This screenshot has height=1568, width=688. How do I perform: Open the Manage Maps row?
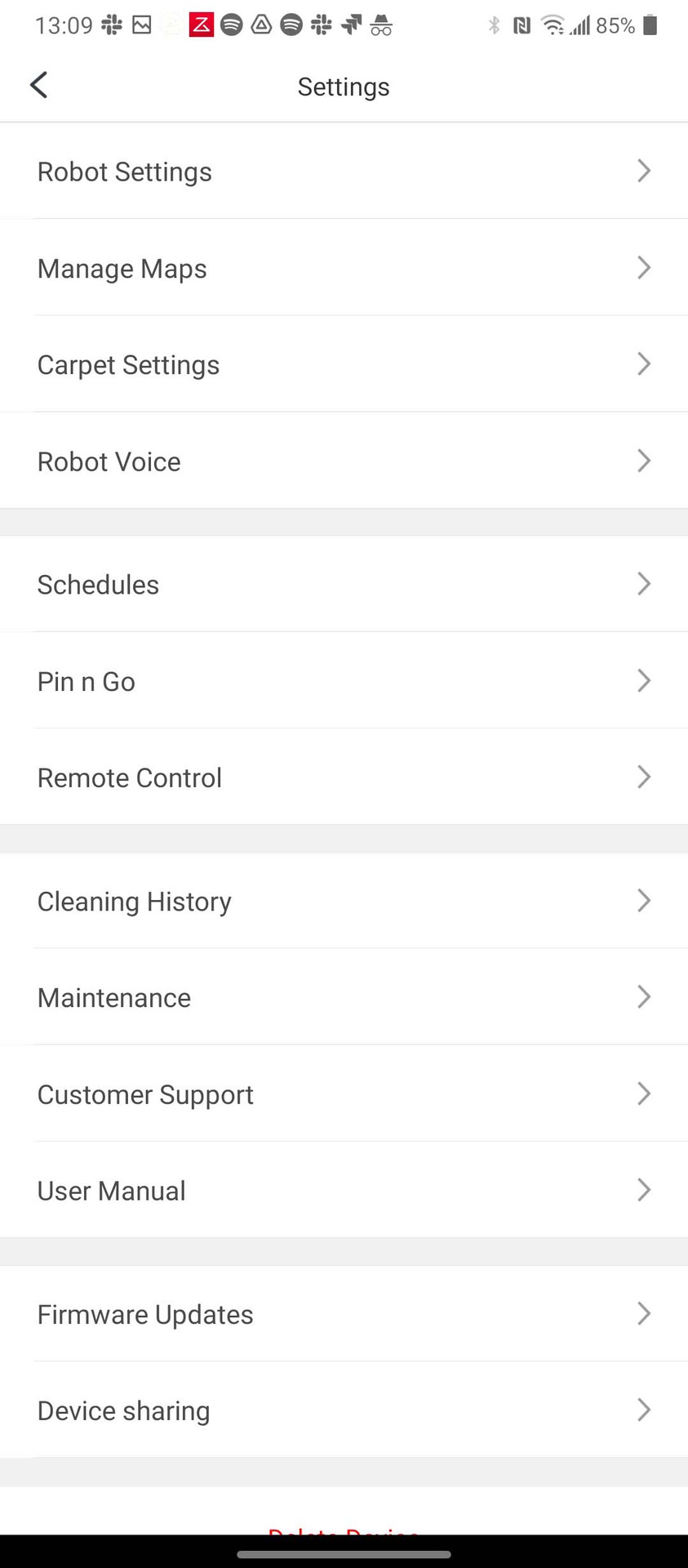coord(343,268)
